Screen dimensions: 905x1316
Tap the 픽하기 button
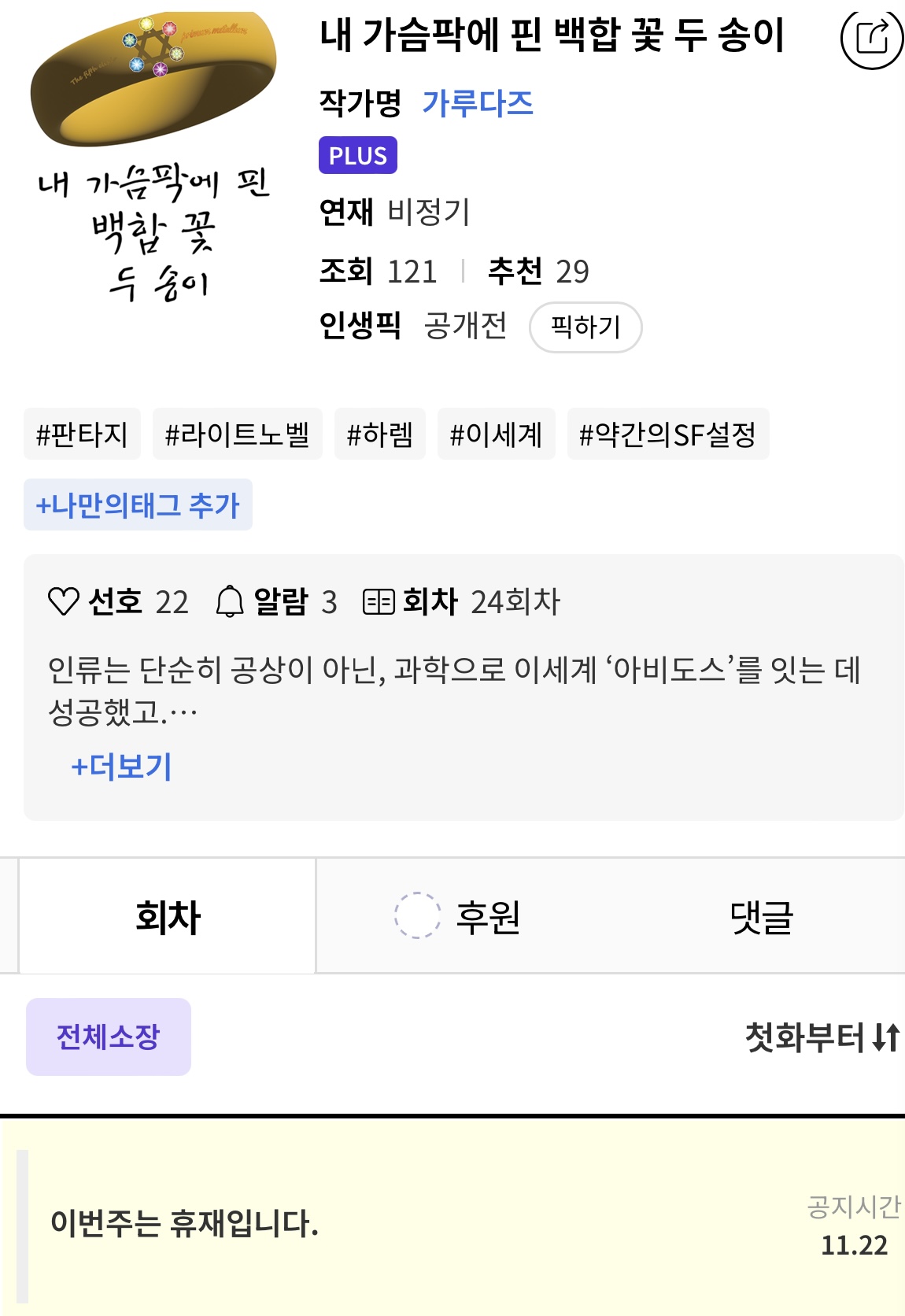(585, 327)
